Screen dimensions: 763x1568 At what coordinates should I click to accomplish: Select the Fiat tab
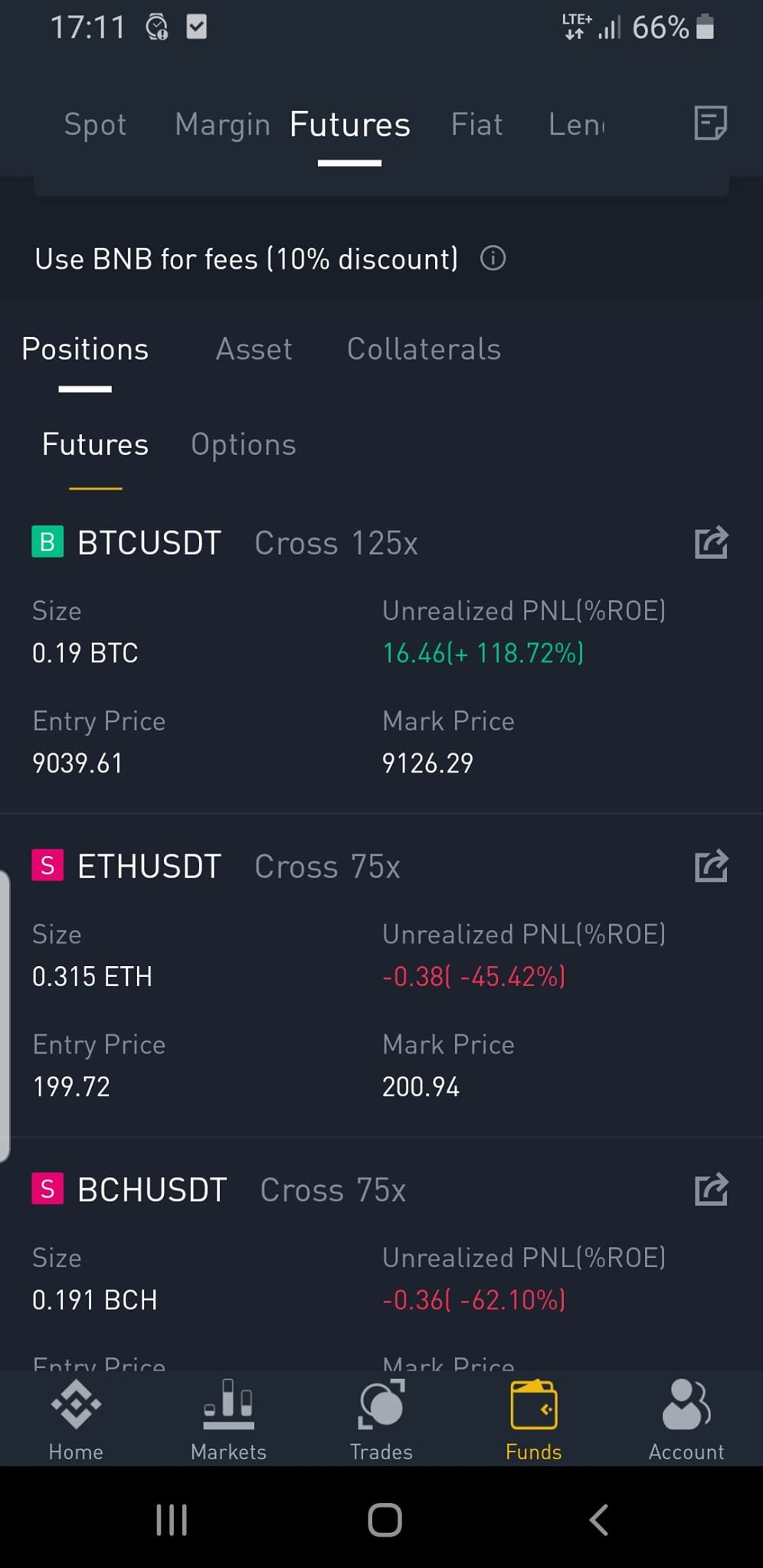coord(476,125)
